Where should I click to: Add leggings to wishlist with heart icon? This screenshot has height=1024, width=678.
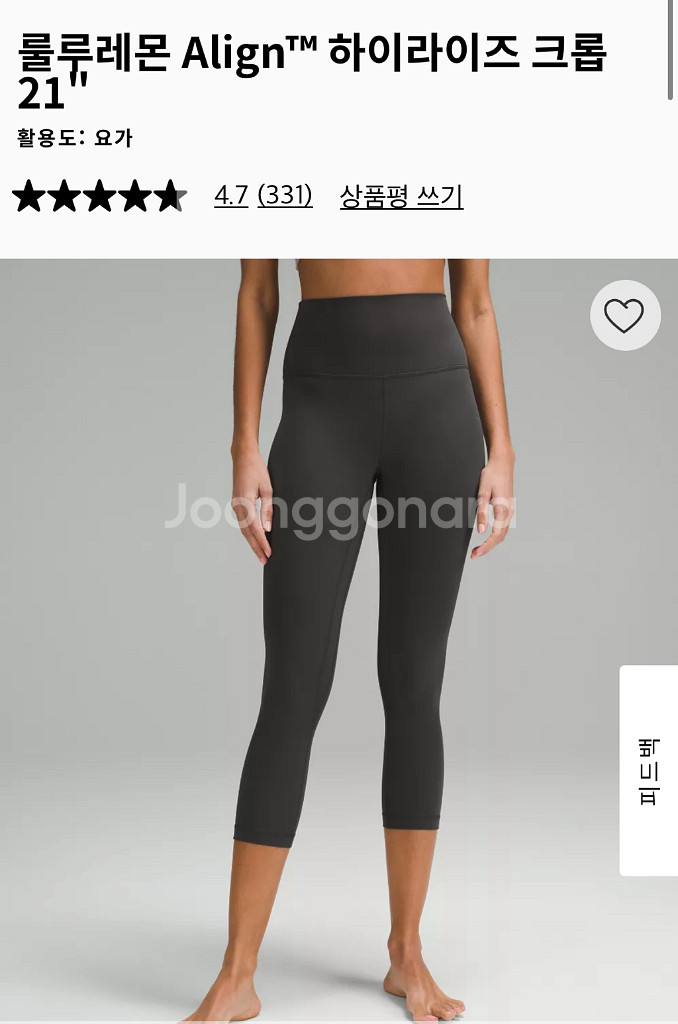625,316
